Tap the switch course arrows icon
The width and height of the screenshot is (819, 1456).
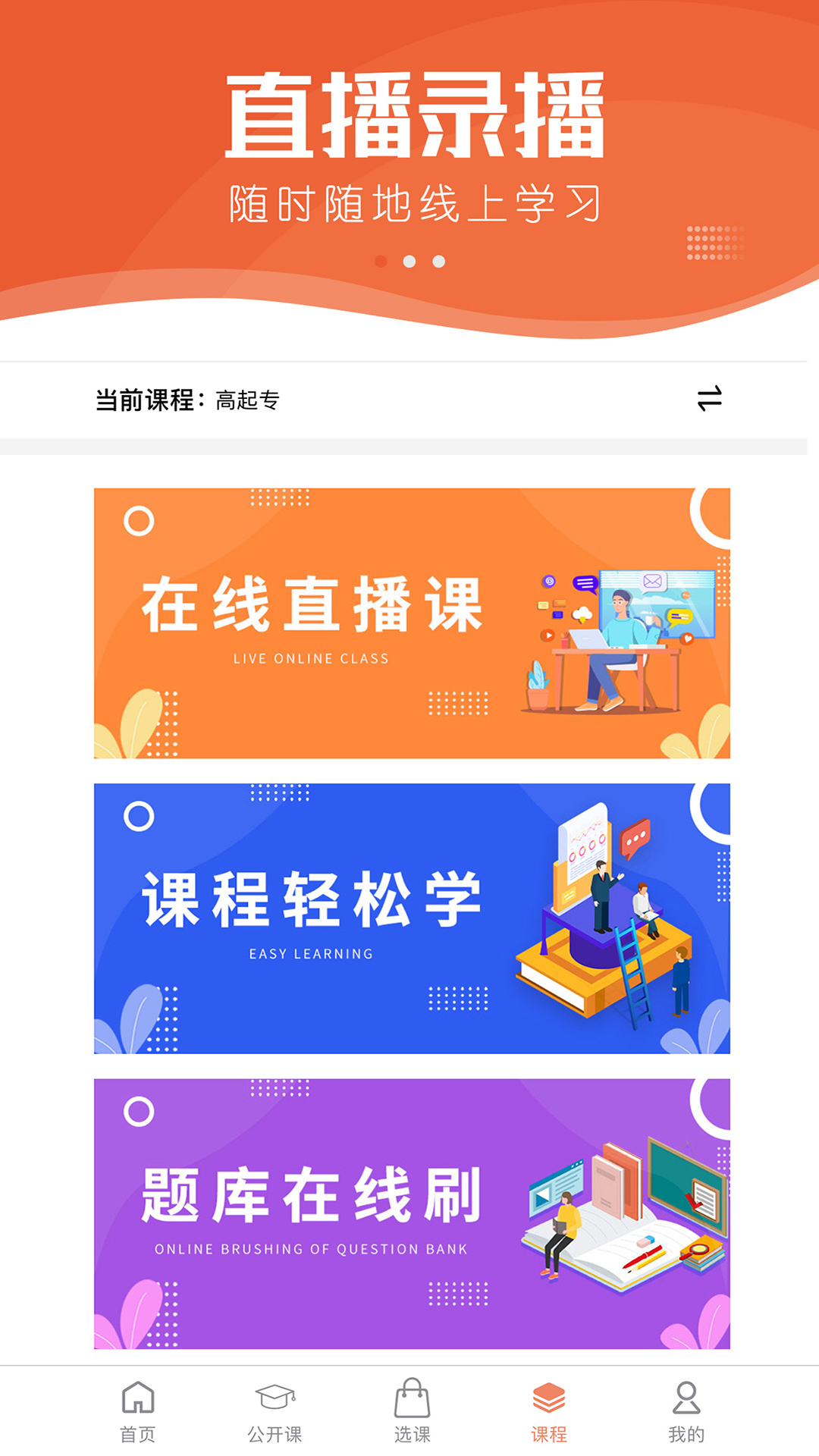point(709,399)
